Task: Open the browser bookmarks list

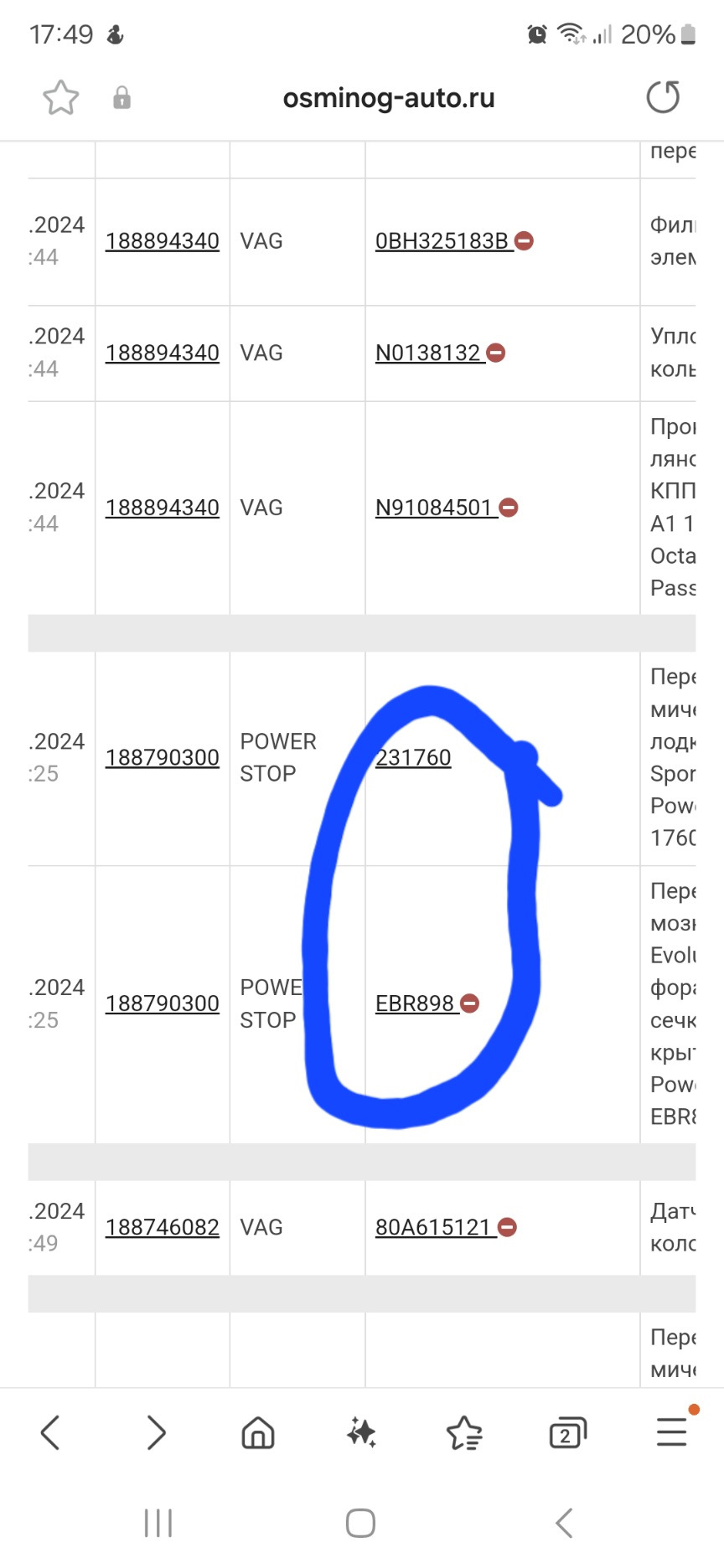Action: tap(464, 1432)
